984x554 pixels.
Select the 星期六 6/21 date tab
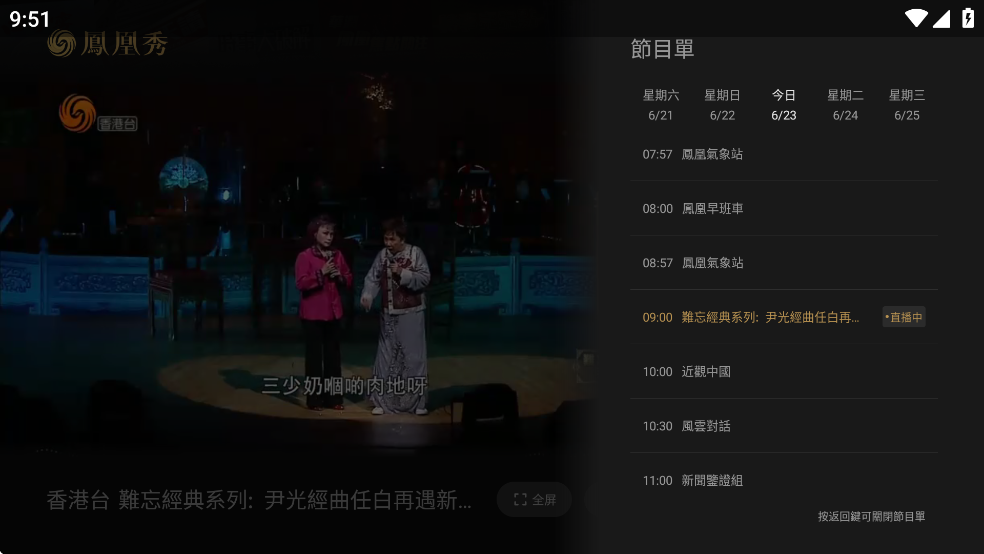[x=660, y=105]
